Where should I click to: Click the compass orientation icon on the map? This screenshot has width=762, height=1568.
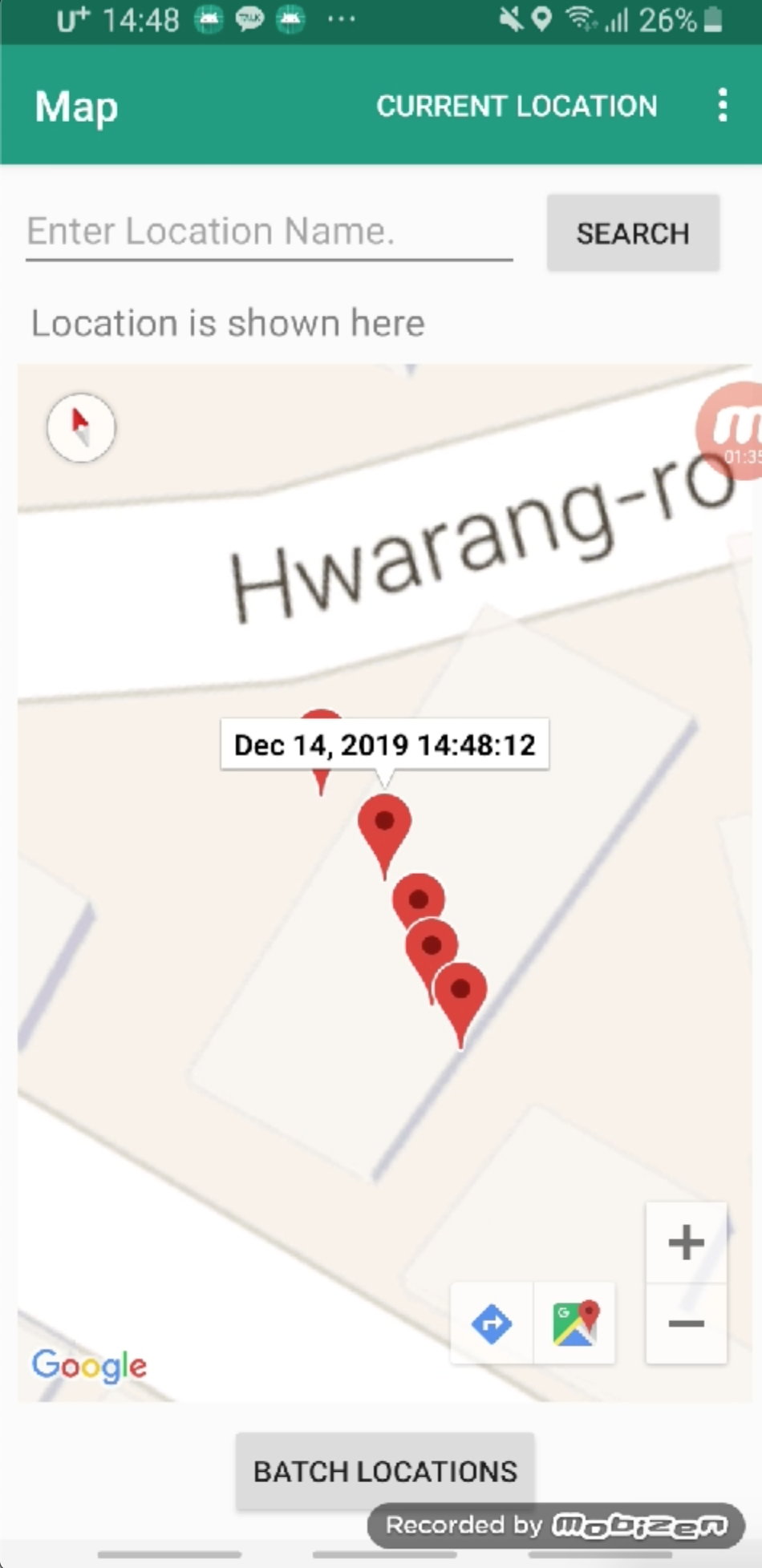(x=81, y=427)
